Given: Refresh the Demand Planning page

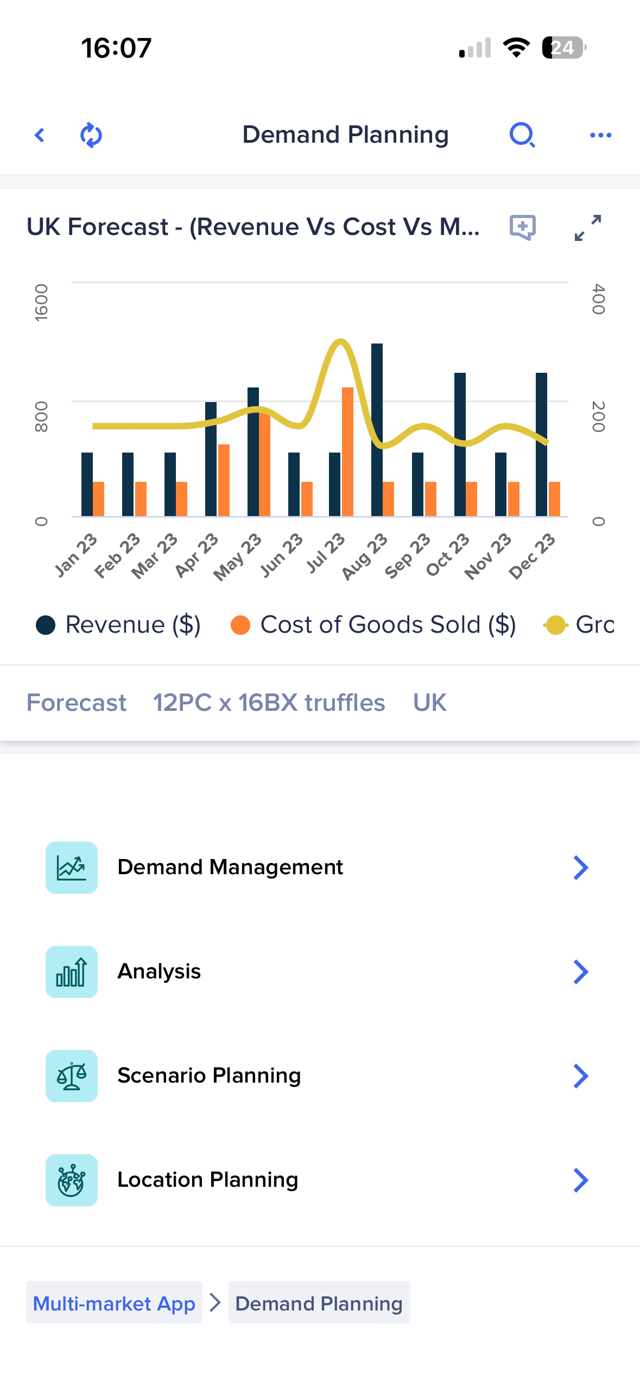Looking at the screenshot, I should pos(91,135).
